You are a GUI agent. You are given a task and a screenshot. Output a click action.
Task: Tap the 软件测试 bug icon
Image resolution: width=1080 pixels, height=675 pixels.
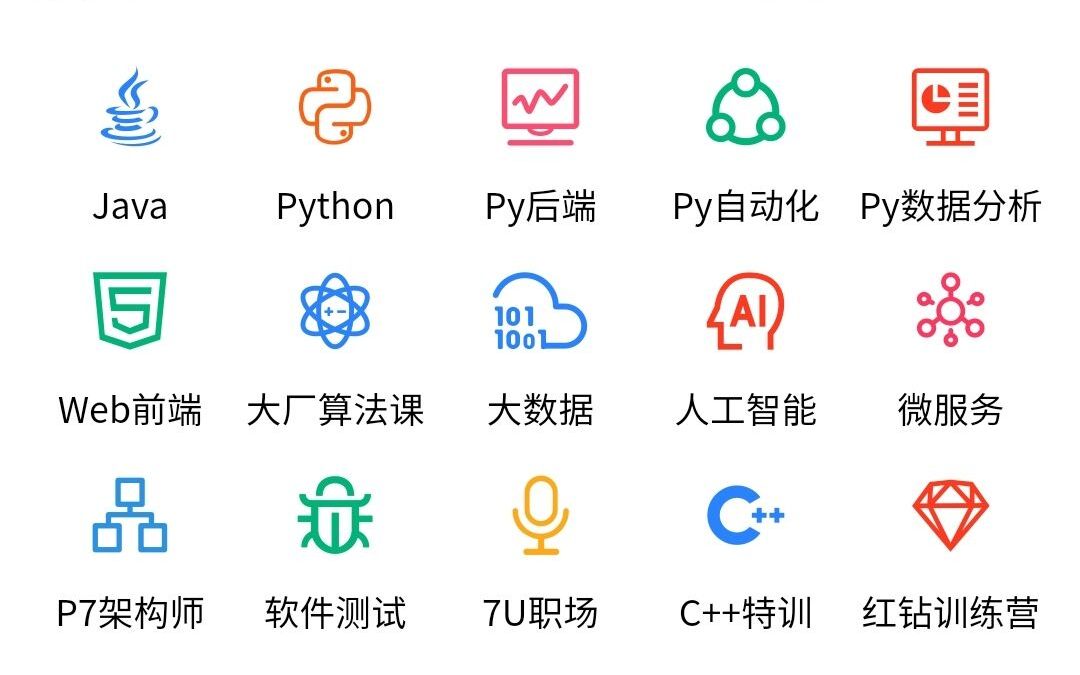tap(335, 515)
